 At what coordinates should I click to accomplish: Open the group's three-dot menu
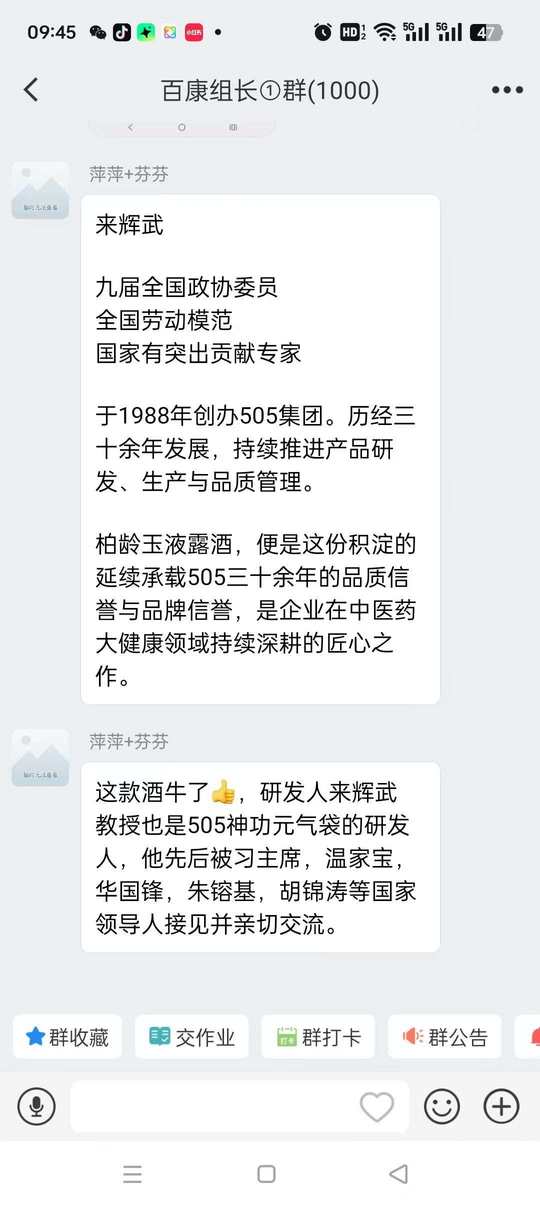(507, 90)
